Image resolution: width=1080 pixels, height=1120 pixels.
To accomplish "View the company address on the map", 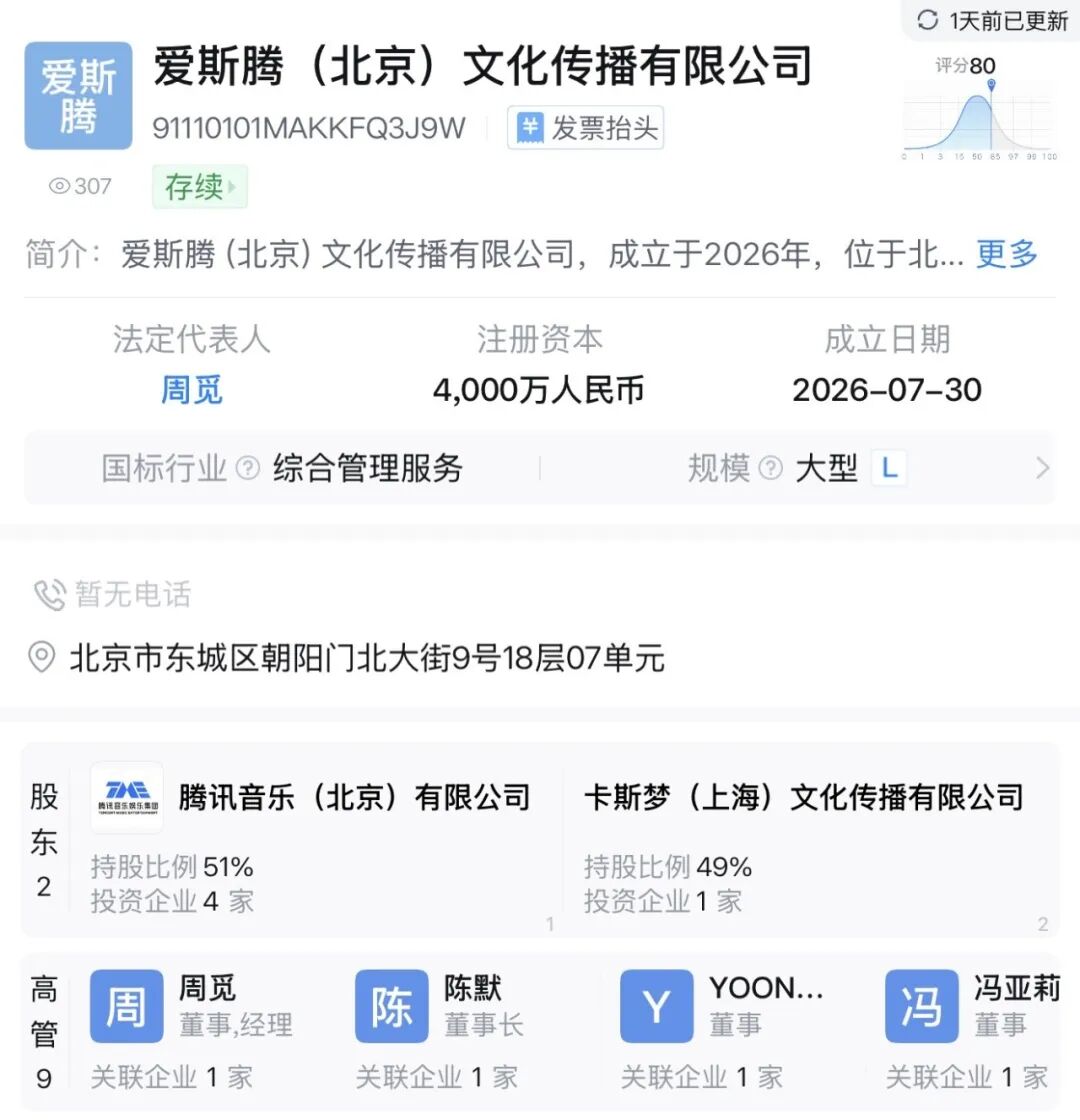I will coord(347,657).
